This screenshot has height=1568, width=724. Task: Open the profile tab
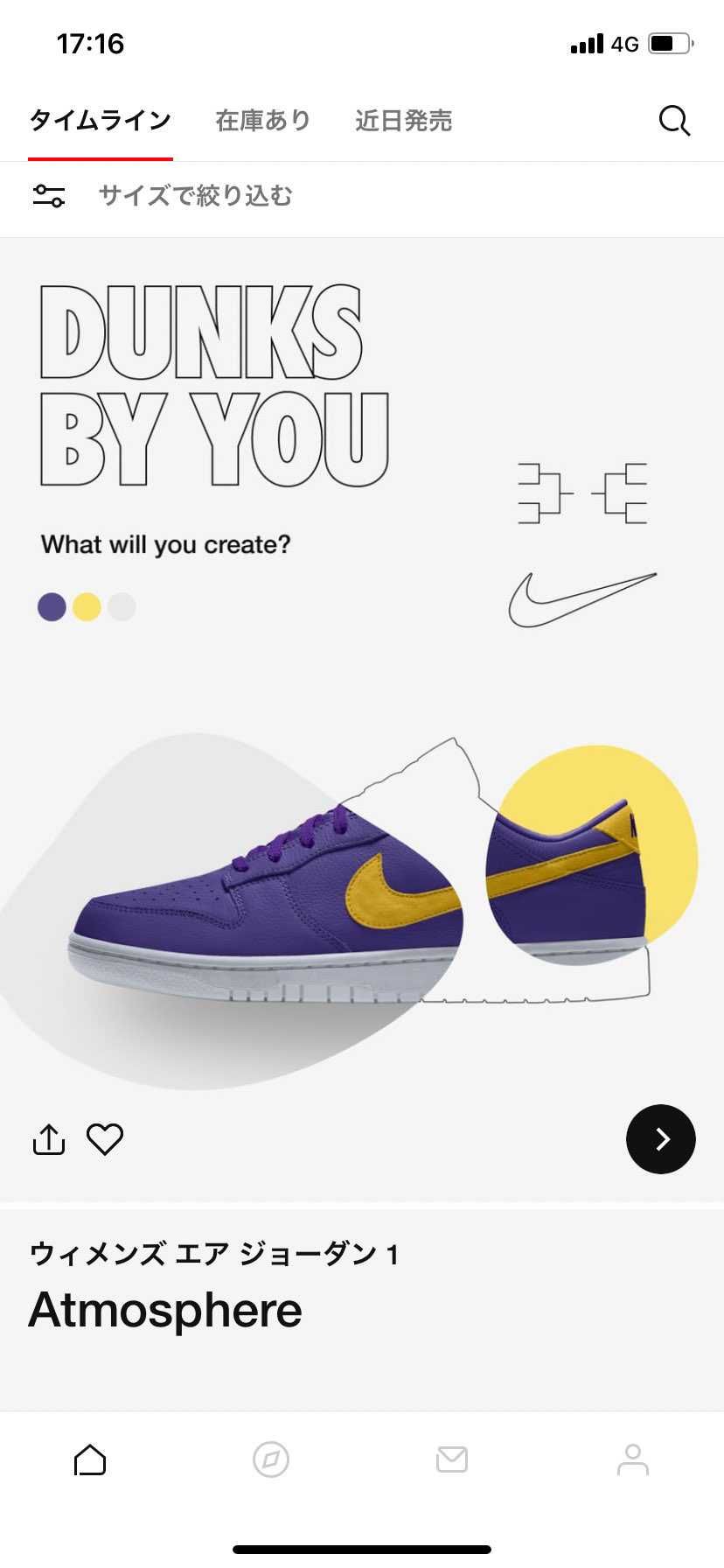pyautogui.click(x=633, y=1459)
